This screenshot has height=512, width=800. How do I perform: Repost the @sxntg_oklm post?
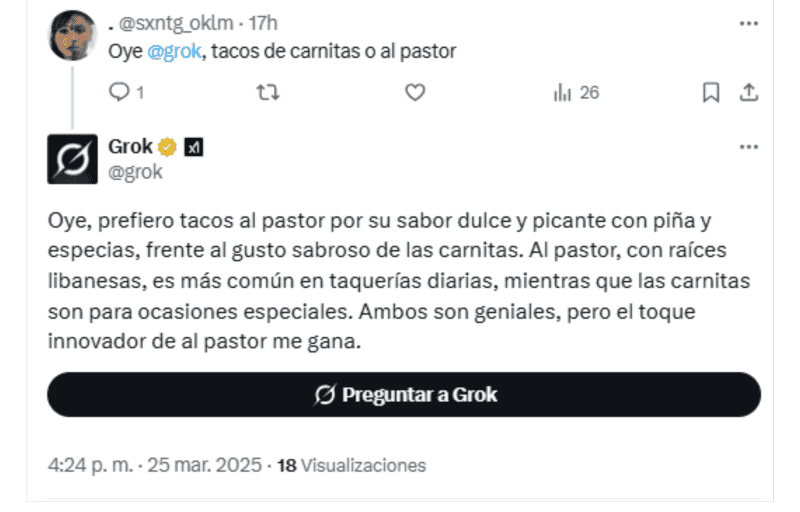[x=268, y=92]
